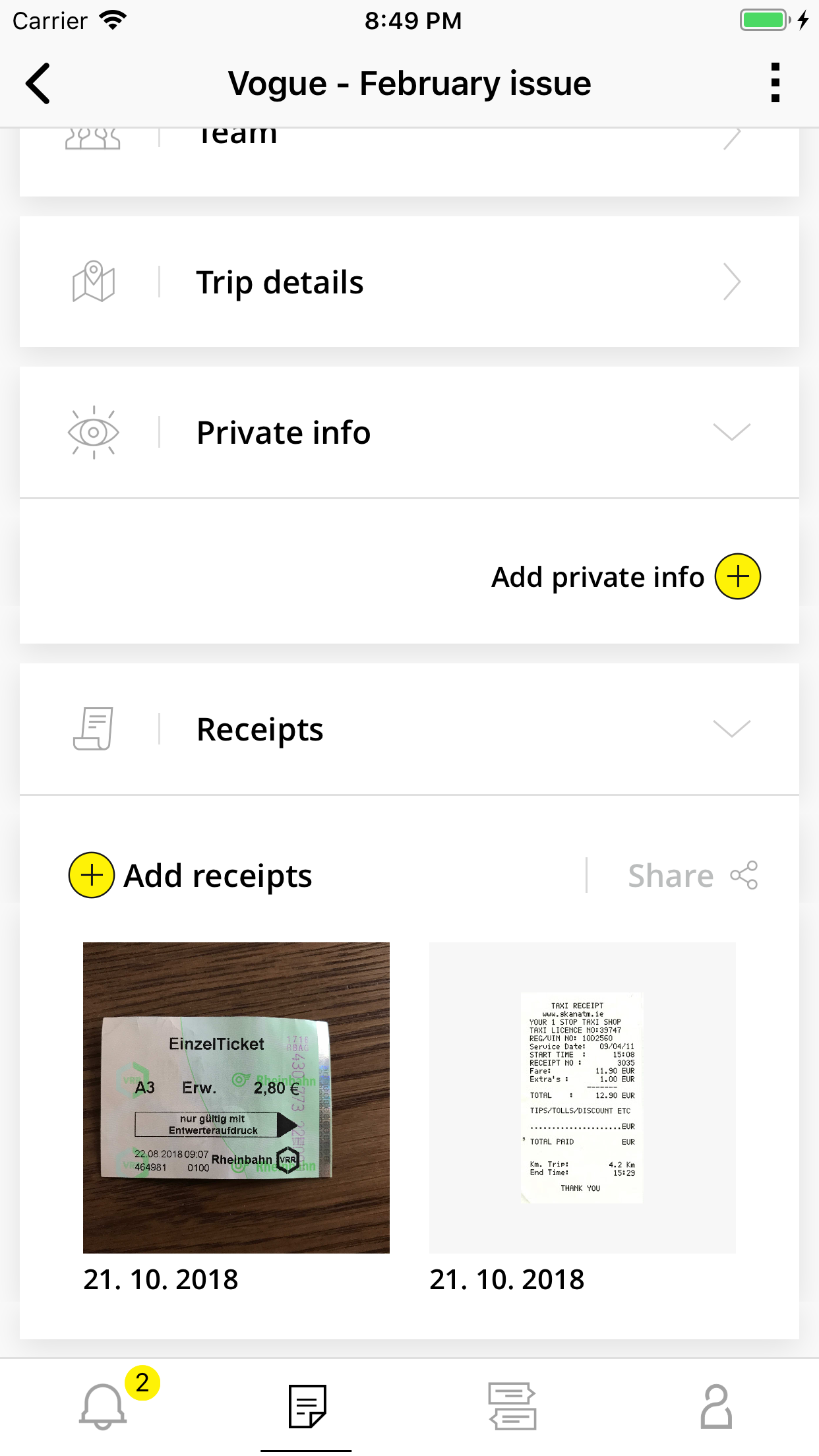Collapse the Receipts section
Viewport: 819px width, 1456px height.
coord(732,729)
